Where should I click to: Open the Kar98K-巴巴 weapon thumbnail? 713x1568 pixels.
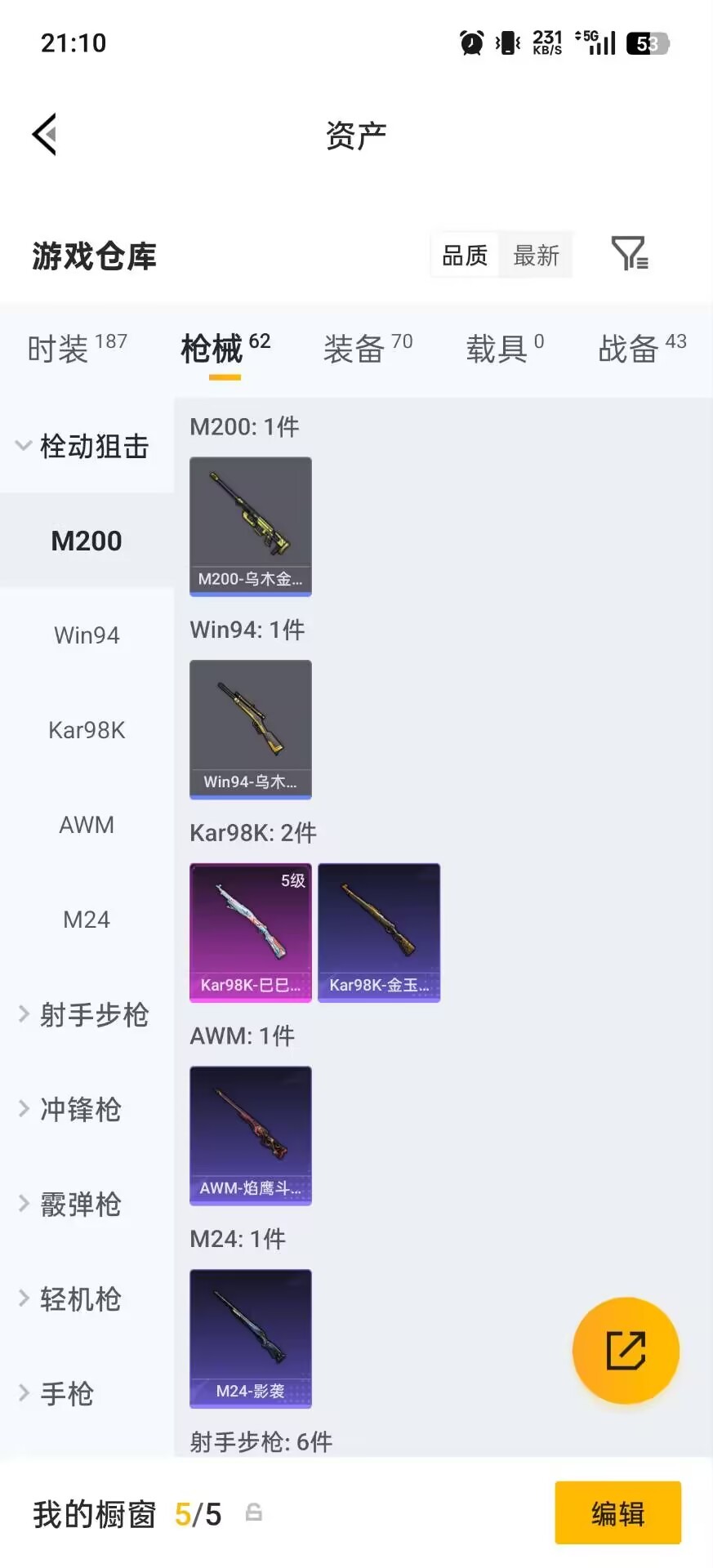pyautogui.click(x=250, y=933)
